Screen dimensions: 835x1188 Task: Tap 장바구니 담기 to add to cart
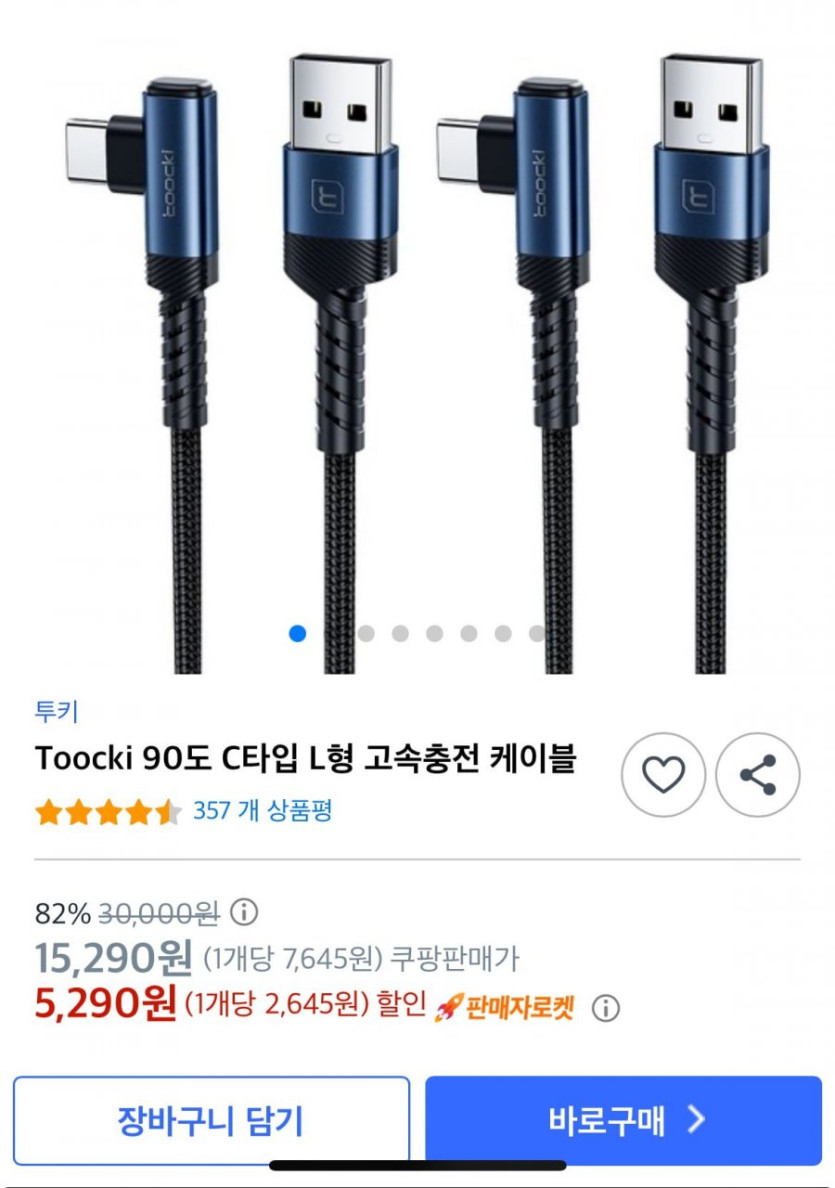click(x=210, y=1119)
